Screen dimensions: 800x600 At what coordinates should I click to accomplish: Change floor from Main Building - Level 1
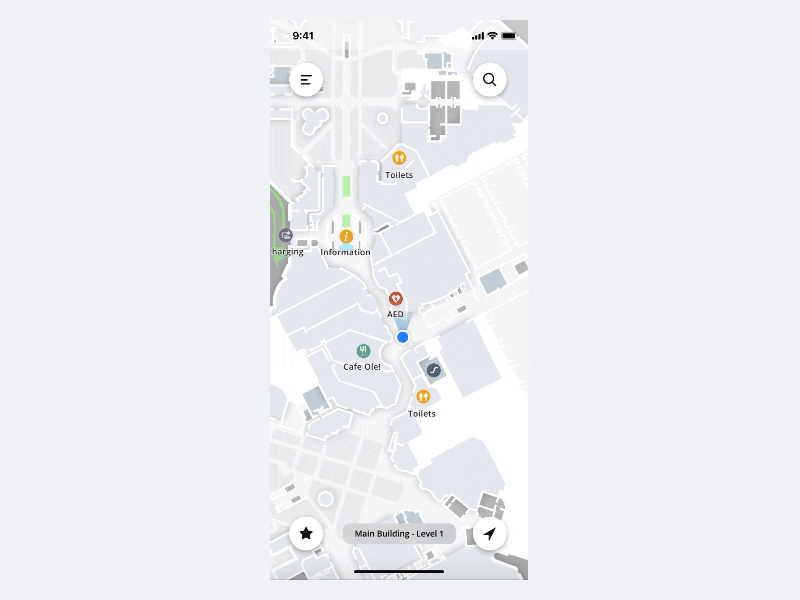pos(399,534)
